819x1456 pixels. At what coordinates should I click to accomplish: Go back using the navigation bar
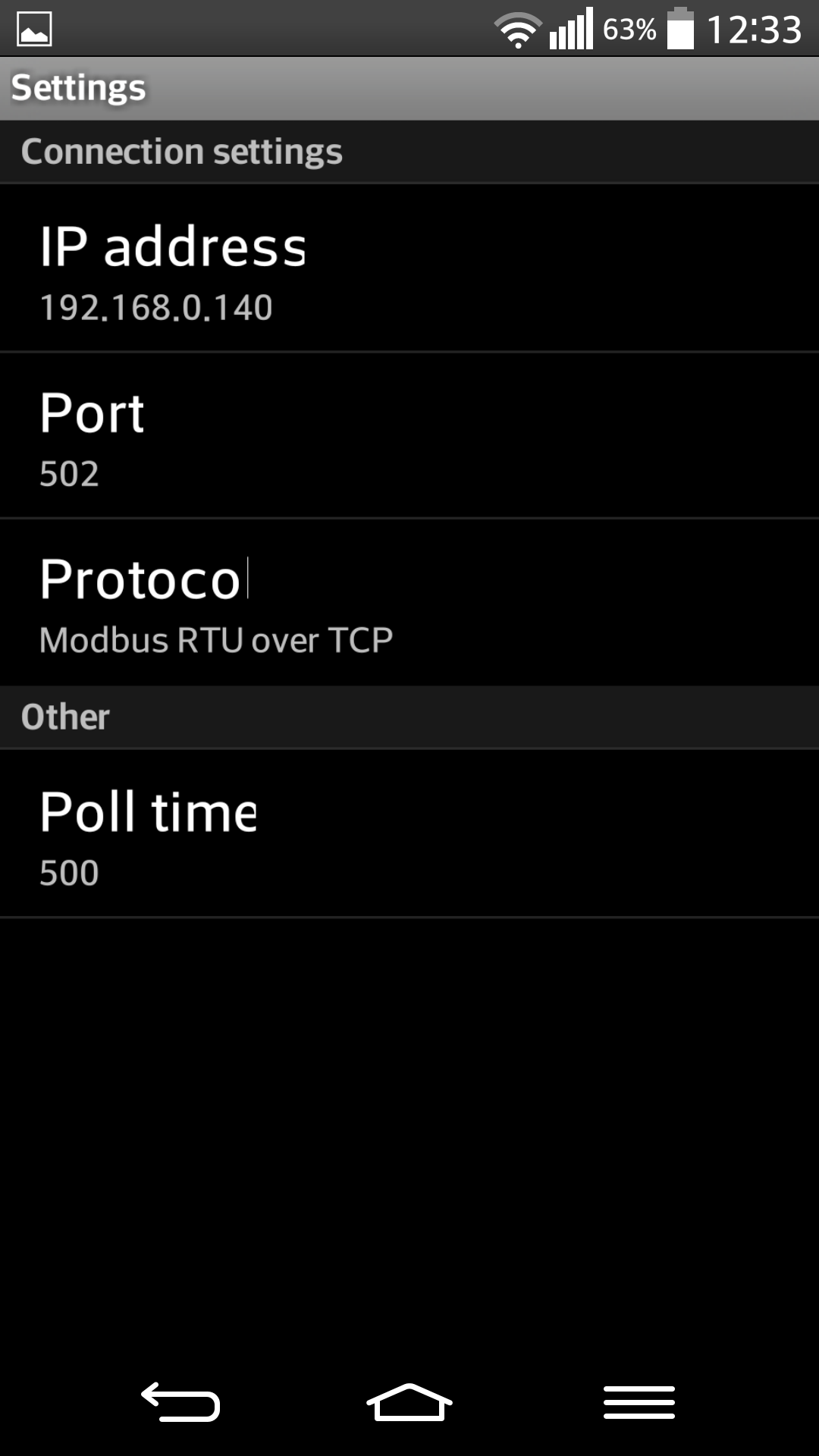[x=180, y=1401]
